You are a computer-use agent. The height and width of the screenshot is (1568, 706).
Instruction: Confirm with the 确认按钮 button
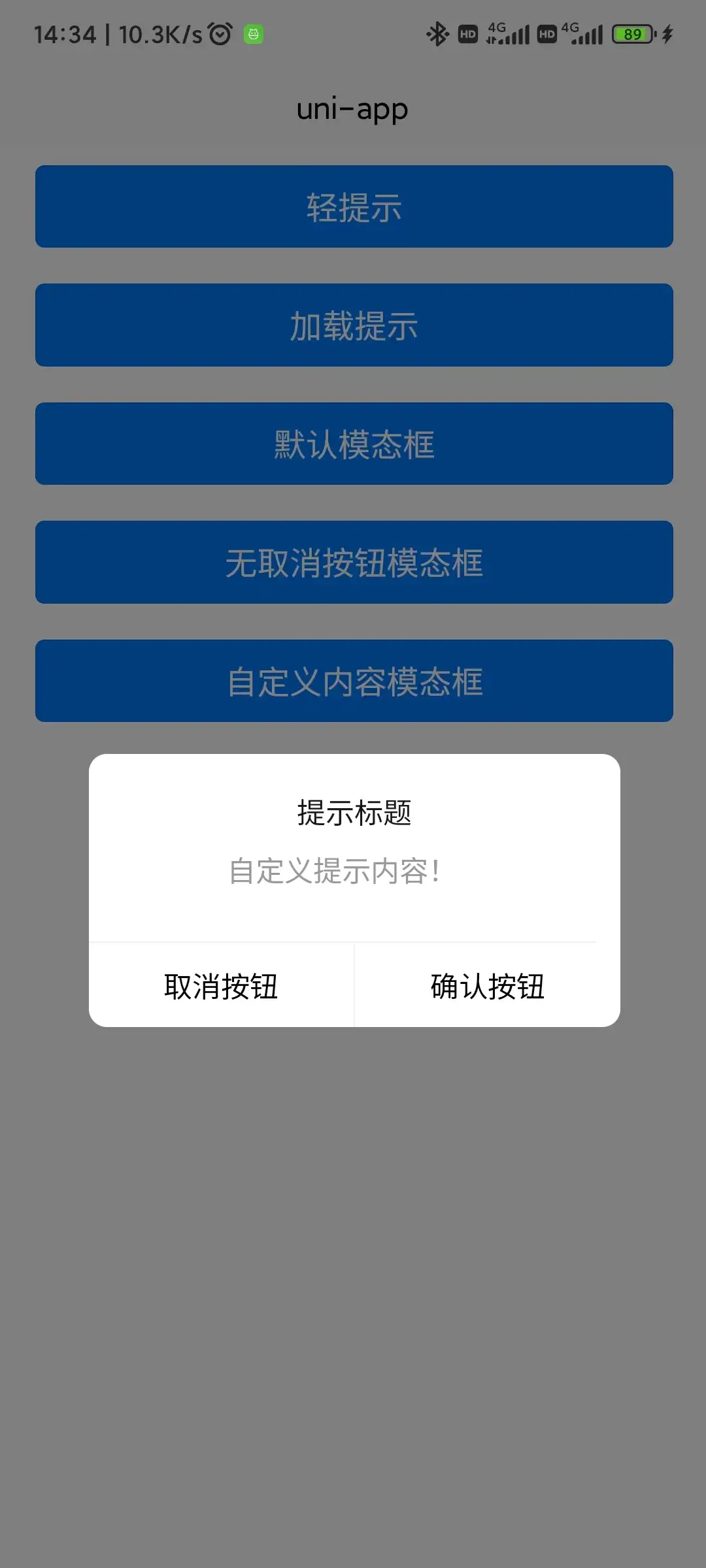pyautogui.click(x=487, y=985)
